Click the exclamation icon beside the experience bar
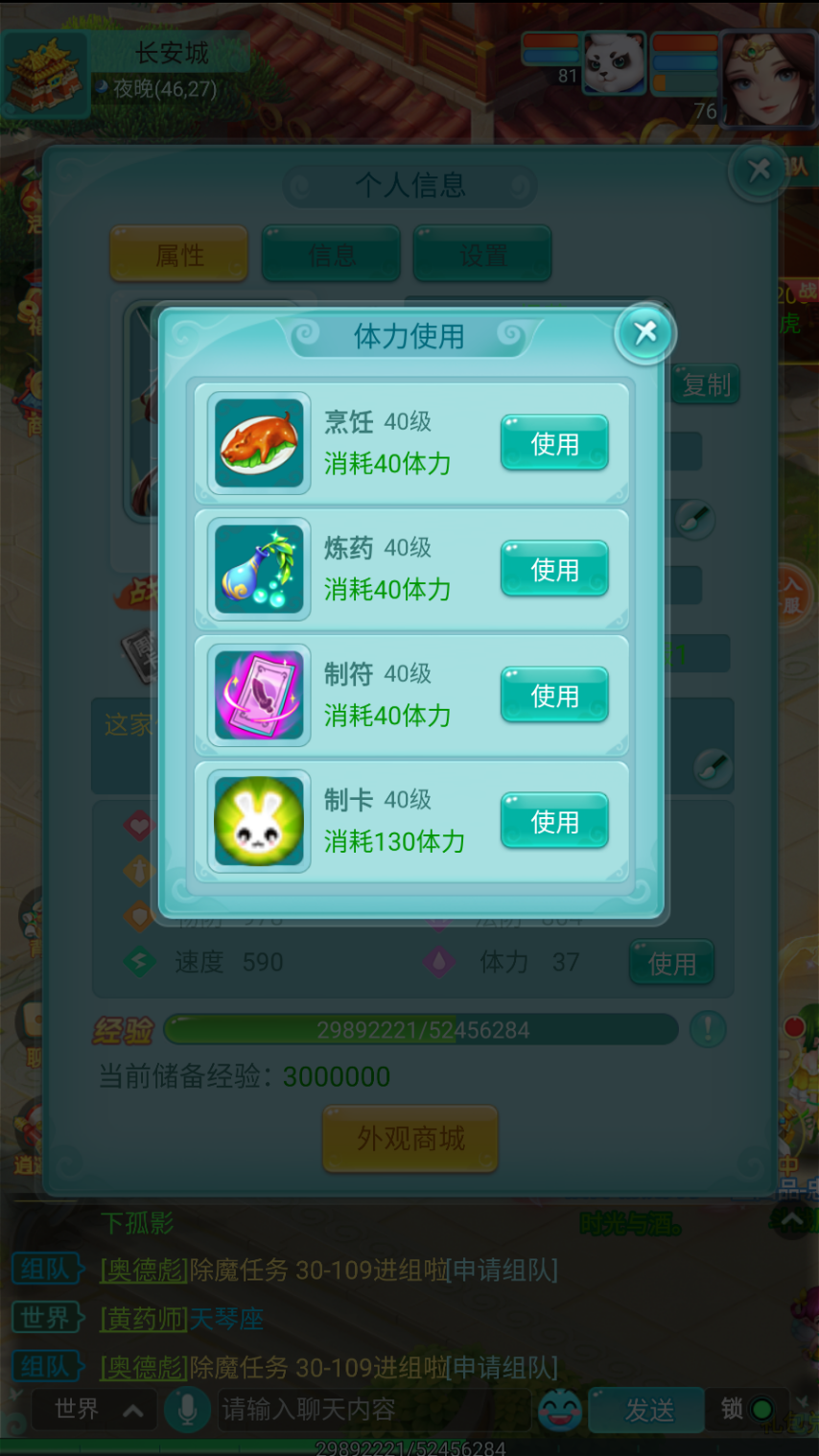 708,1029
